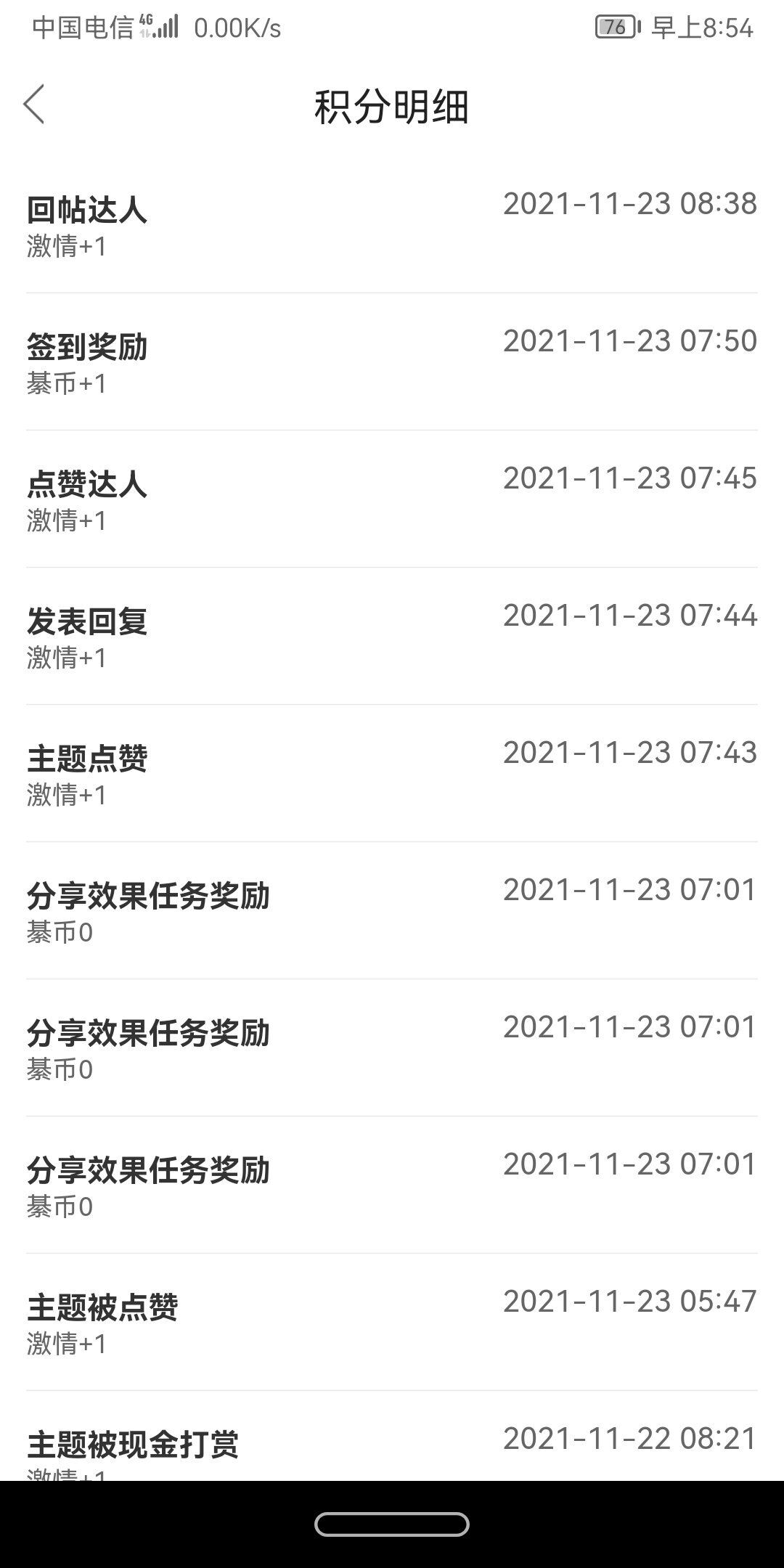Image resolution: width=784 pixels, height=1568 pixels.
Task: Go back from the 积分明细 page
Action: 34,105
